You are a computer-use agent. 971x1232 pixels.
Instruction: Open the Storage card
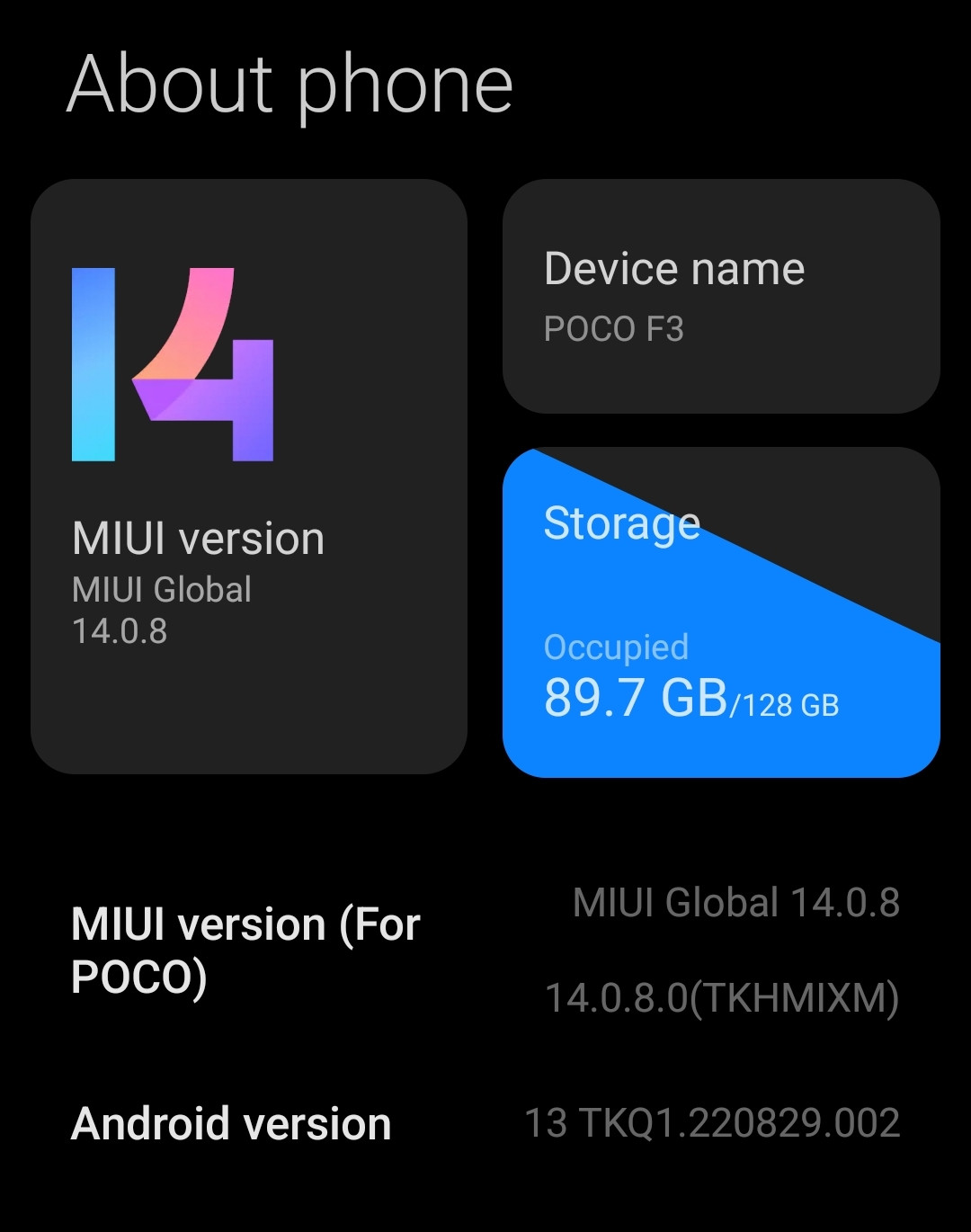pyautogui.click(x=721, y=612)
